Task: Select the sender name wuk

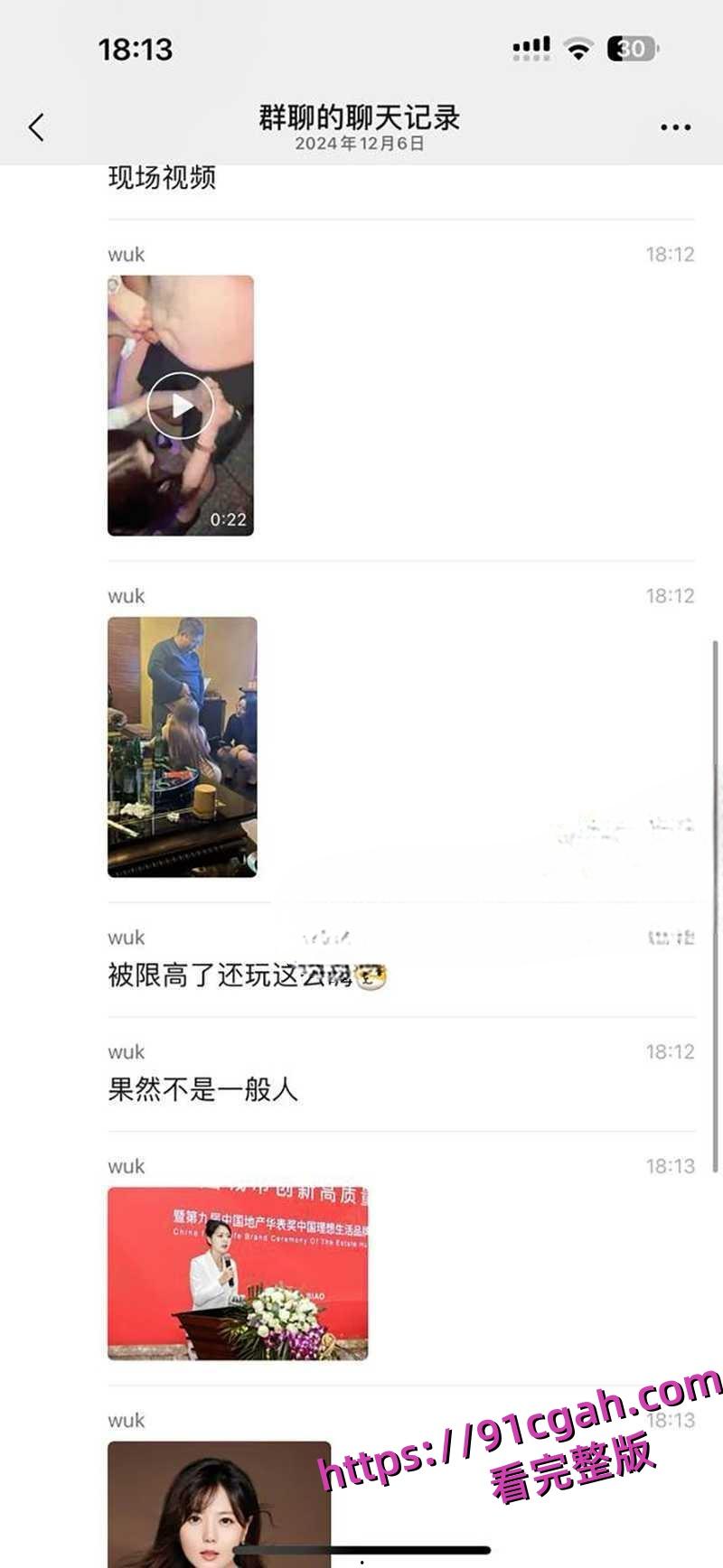Action: click(x=125, y=255)
